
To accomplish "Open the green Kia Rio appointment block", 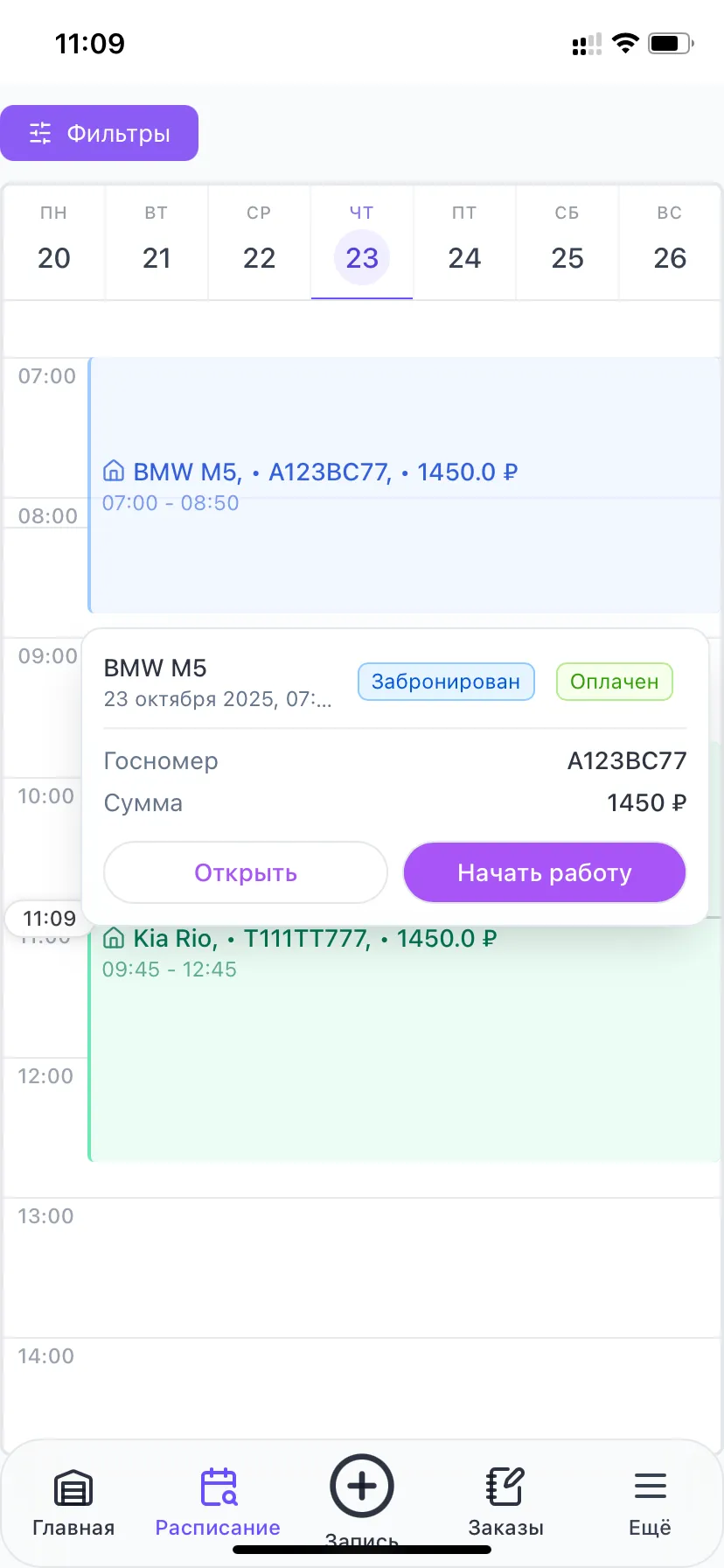I will pos(402,1050).
